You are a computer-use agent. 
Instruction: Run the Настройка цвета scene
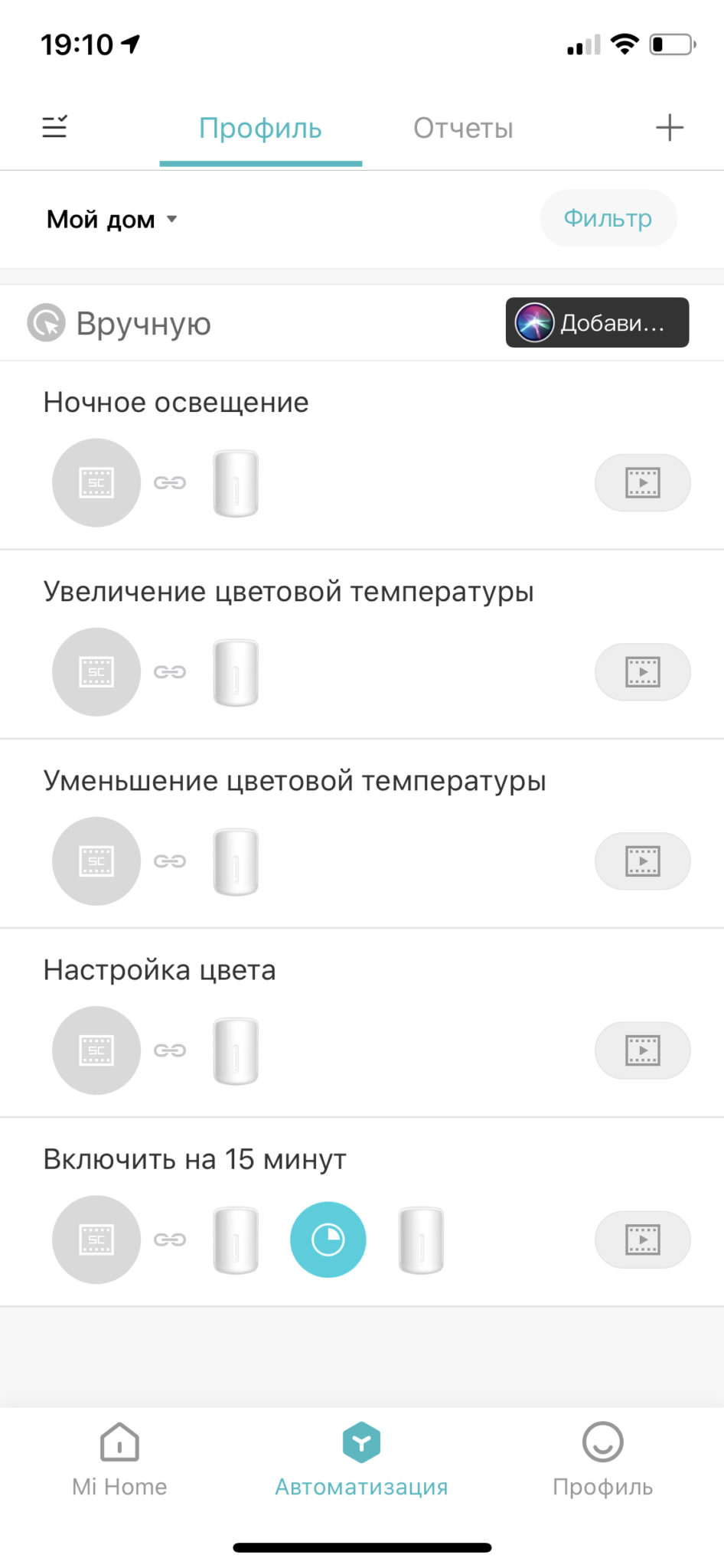pos(643,1050)
